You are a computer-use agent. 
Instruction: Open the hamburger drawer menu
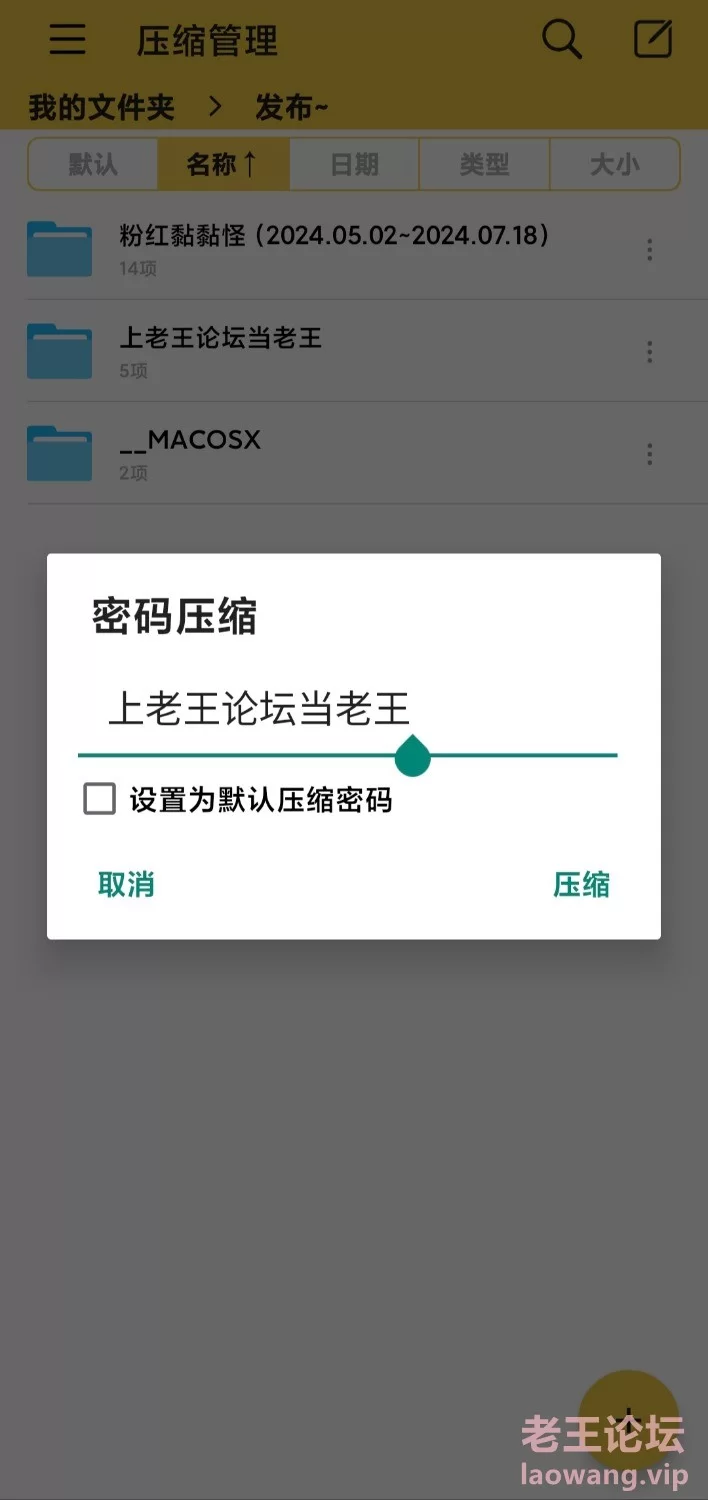(x=68, y=40)
